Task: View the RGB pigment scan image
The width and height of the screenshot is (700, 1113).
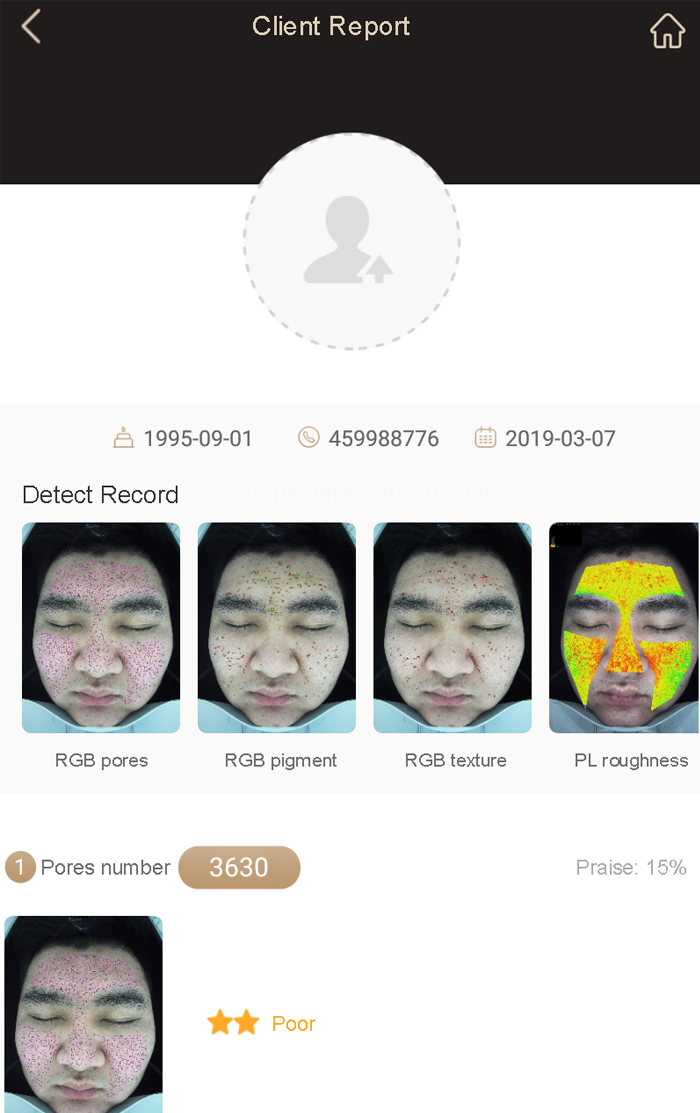Action: (x=277, y=628)
